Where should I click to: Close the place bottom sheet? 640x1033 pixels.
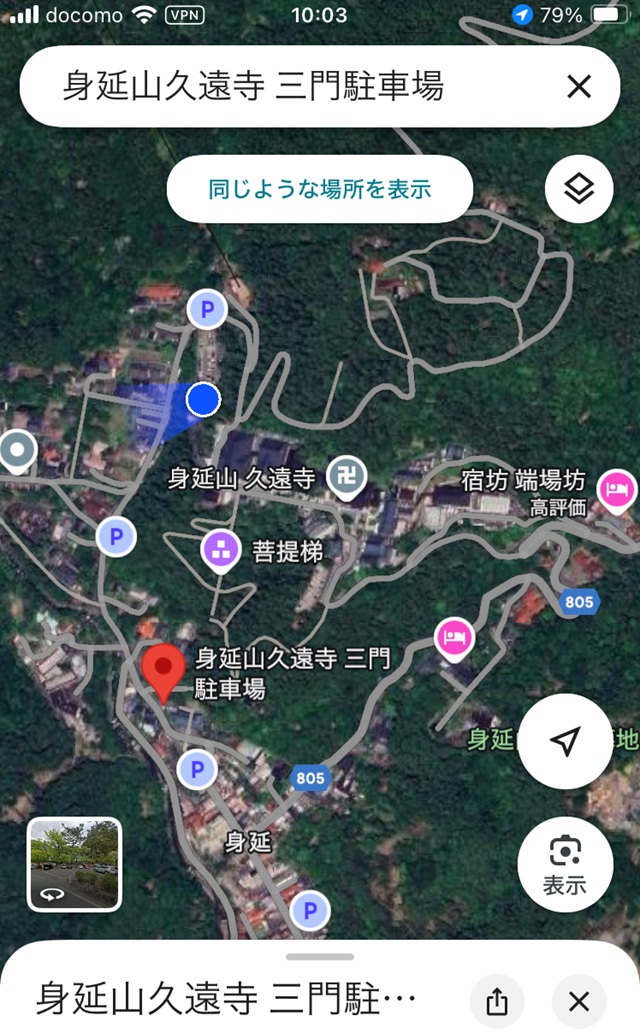(579, 1002)
